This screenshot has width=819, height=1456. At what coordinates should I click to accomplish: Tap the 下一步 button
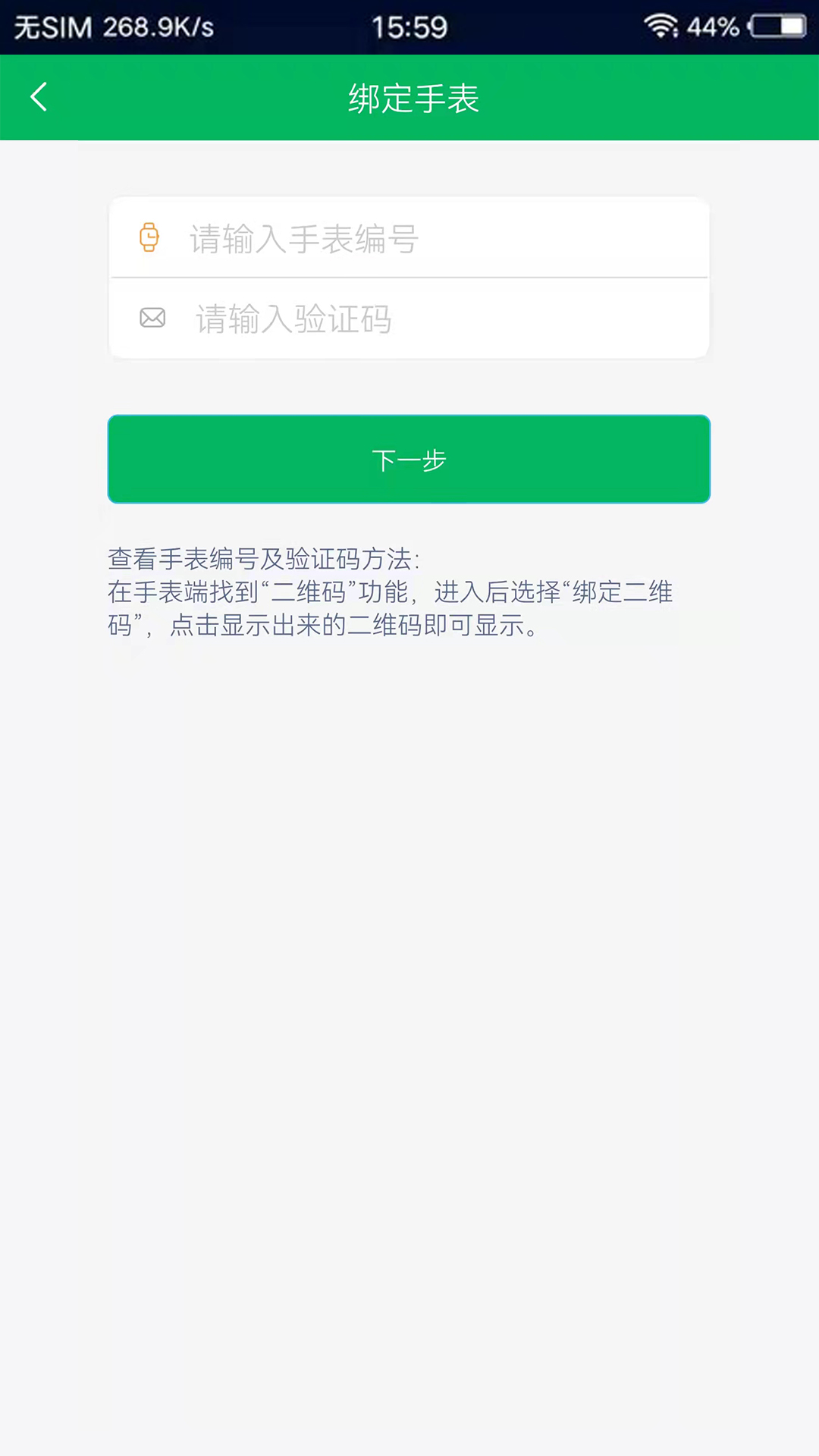pos(409,460)
